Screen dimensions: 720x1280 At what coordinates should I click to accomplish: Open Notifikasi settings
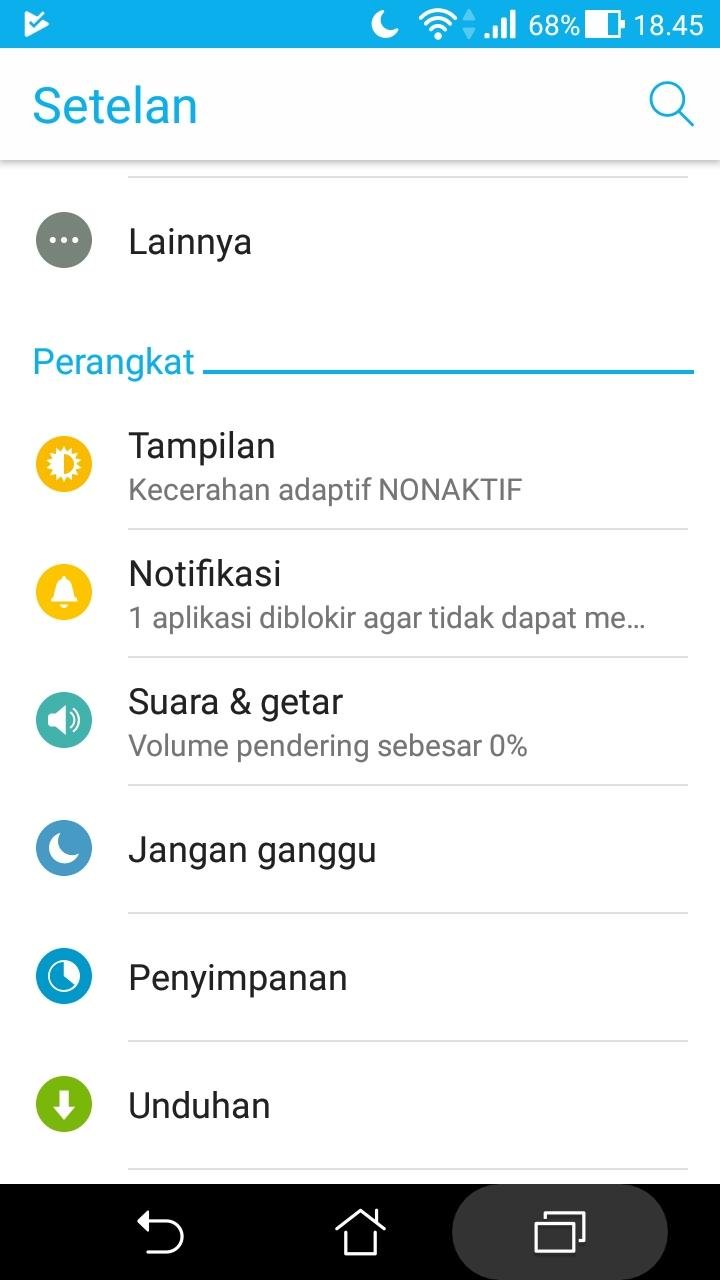pyautogui.click(x=360, y=593)
